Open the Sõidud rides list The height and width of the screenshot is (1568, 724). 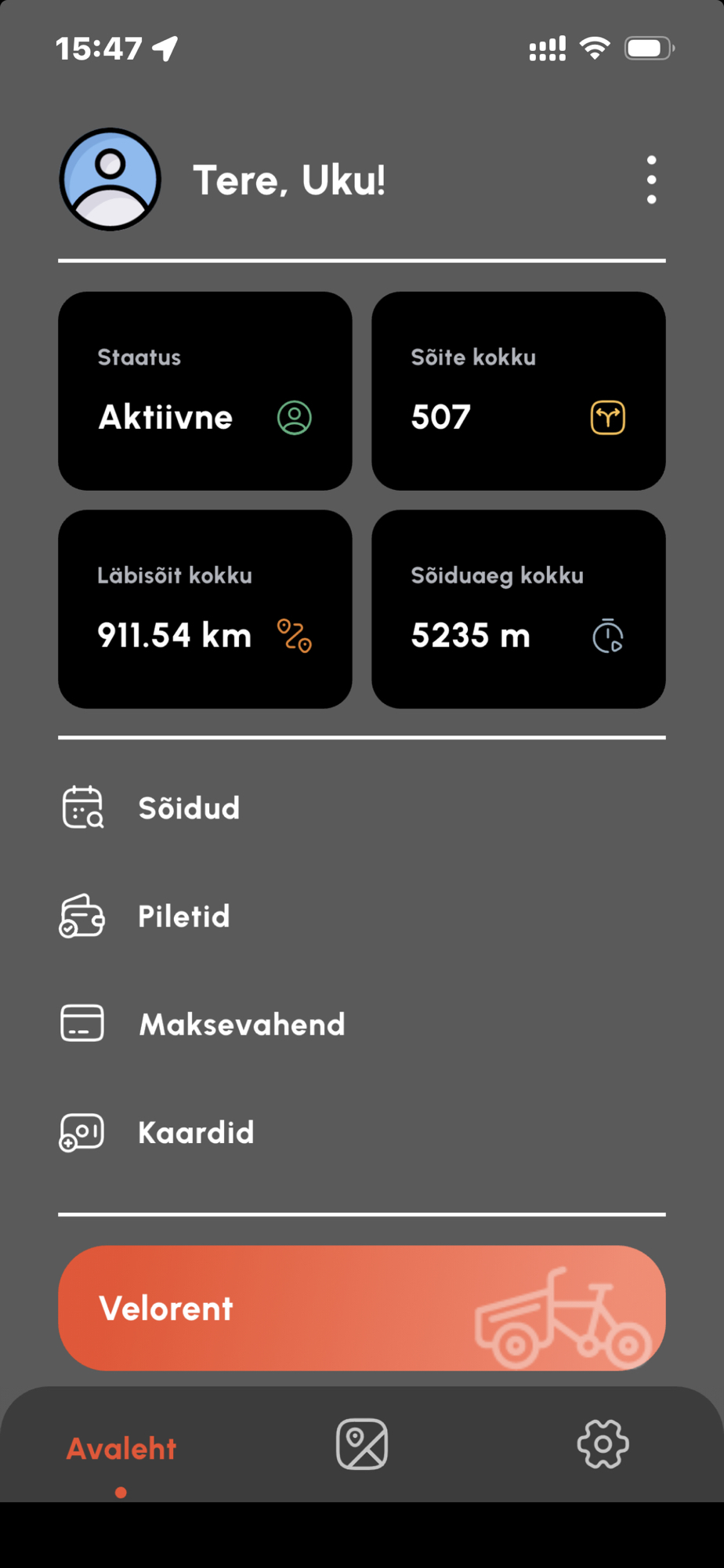(x=188, y=808)
